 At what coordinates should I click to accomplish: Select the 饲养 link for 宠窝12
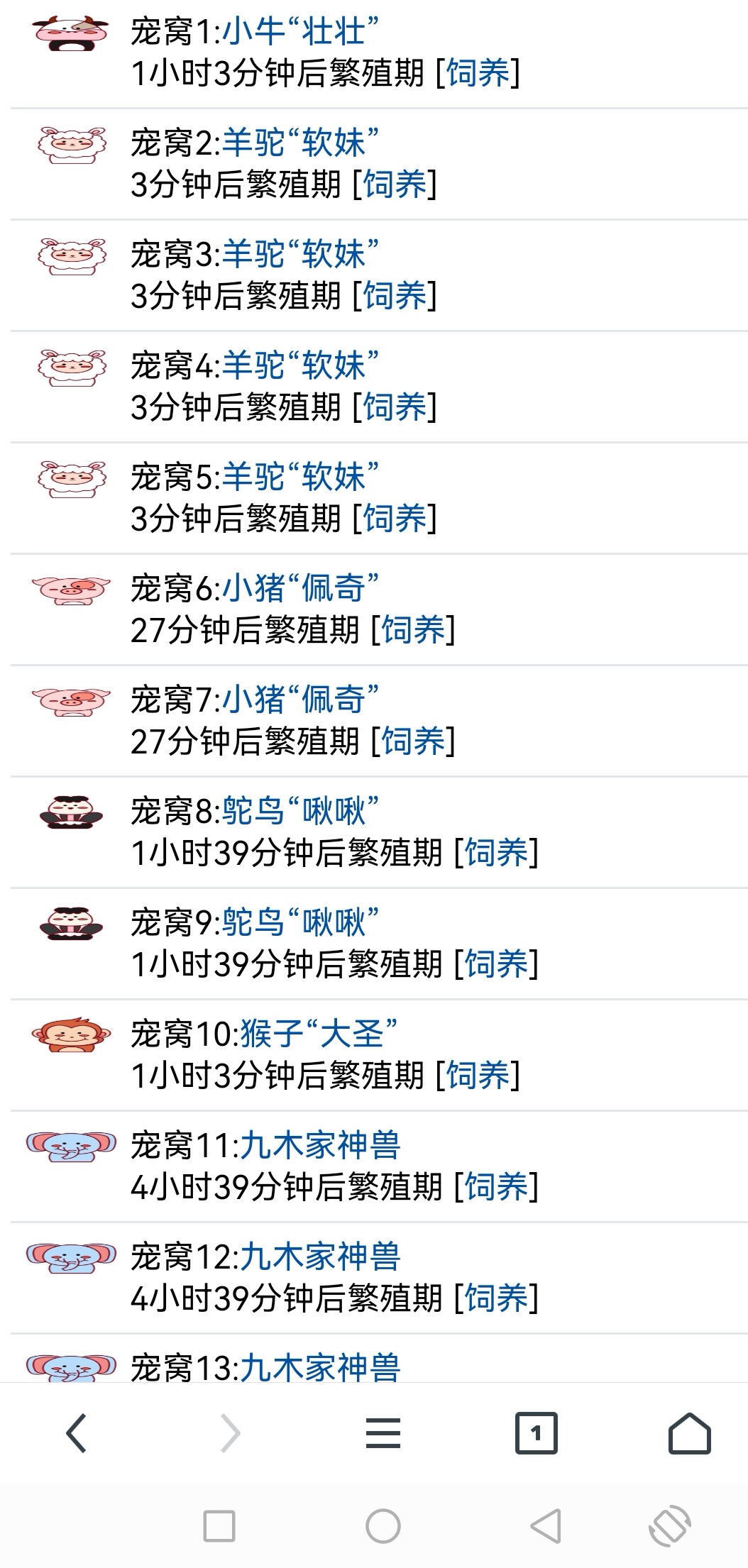(496, 1298)
